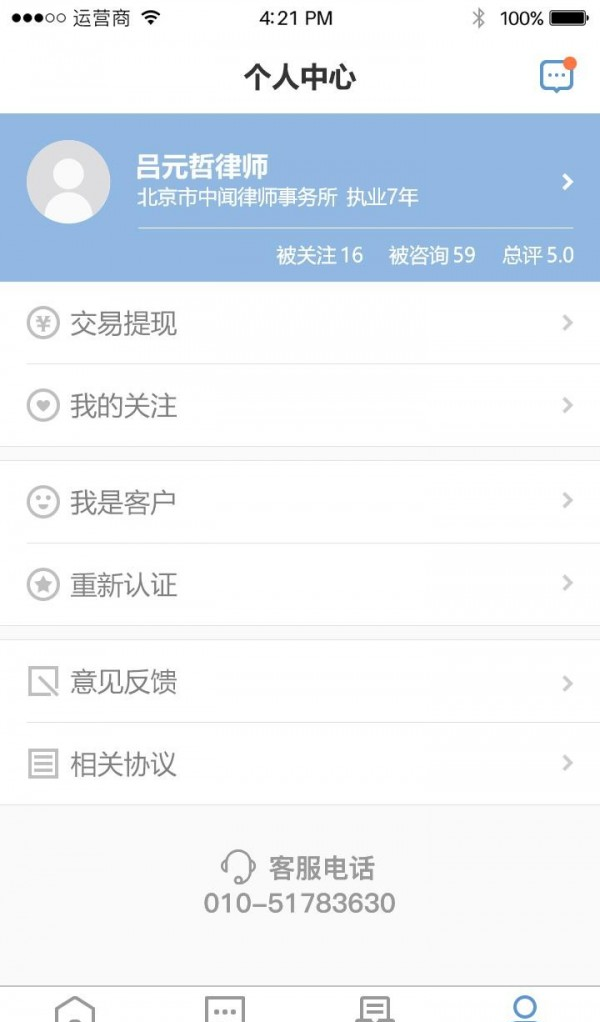Open 意见反馈 feedback
The width and height of the screenshot is (600, 1022).
300,683
